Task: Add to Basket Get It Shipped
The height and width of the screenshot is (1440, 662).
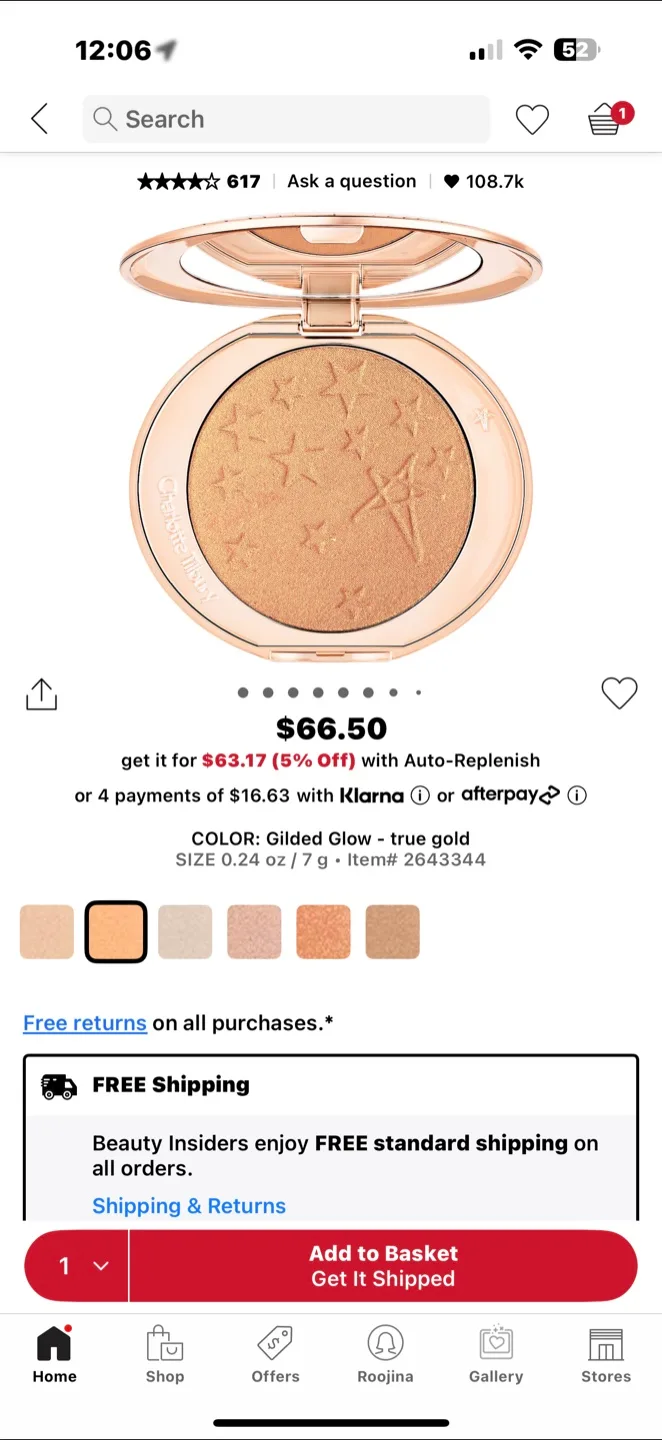Action: pos(383,1266)
